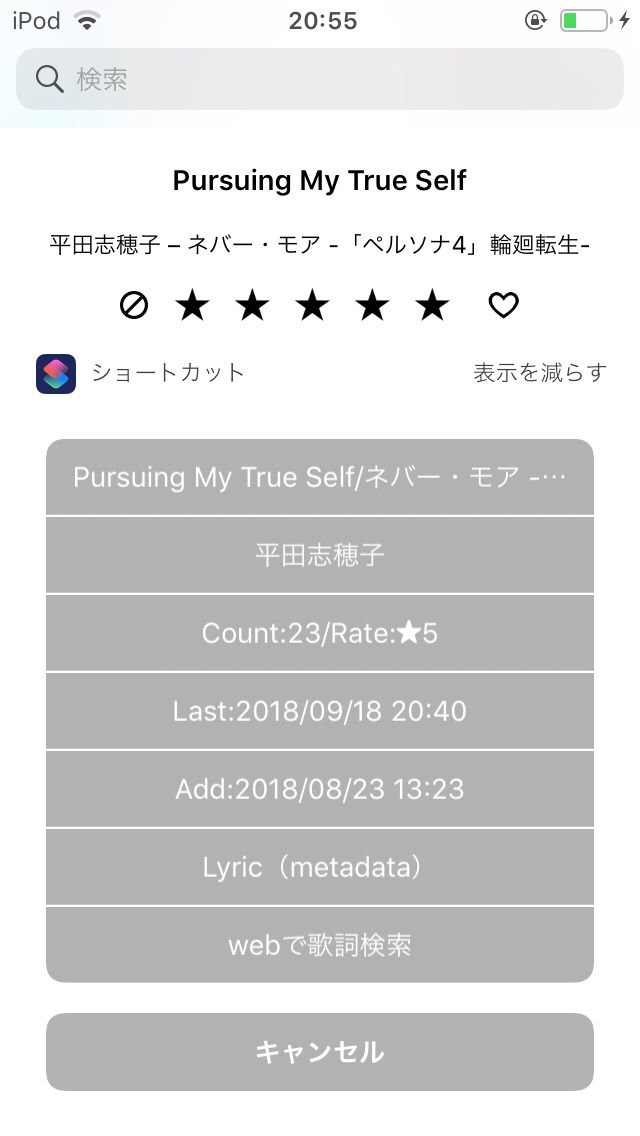Choose the Count:23/Rate:★5 row
Screen dimensions: 640x1136
tap(320, 633)
